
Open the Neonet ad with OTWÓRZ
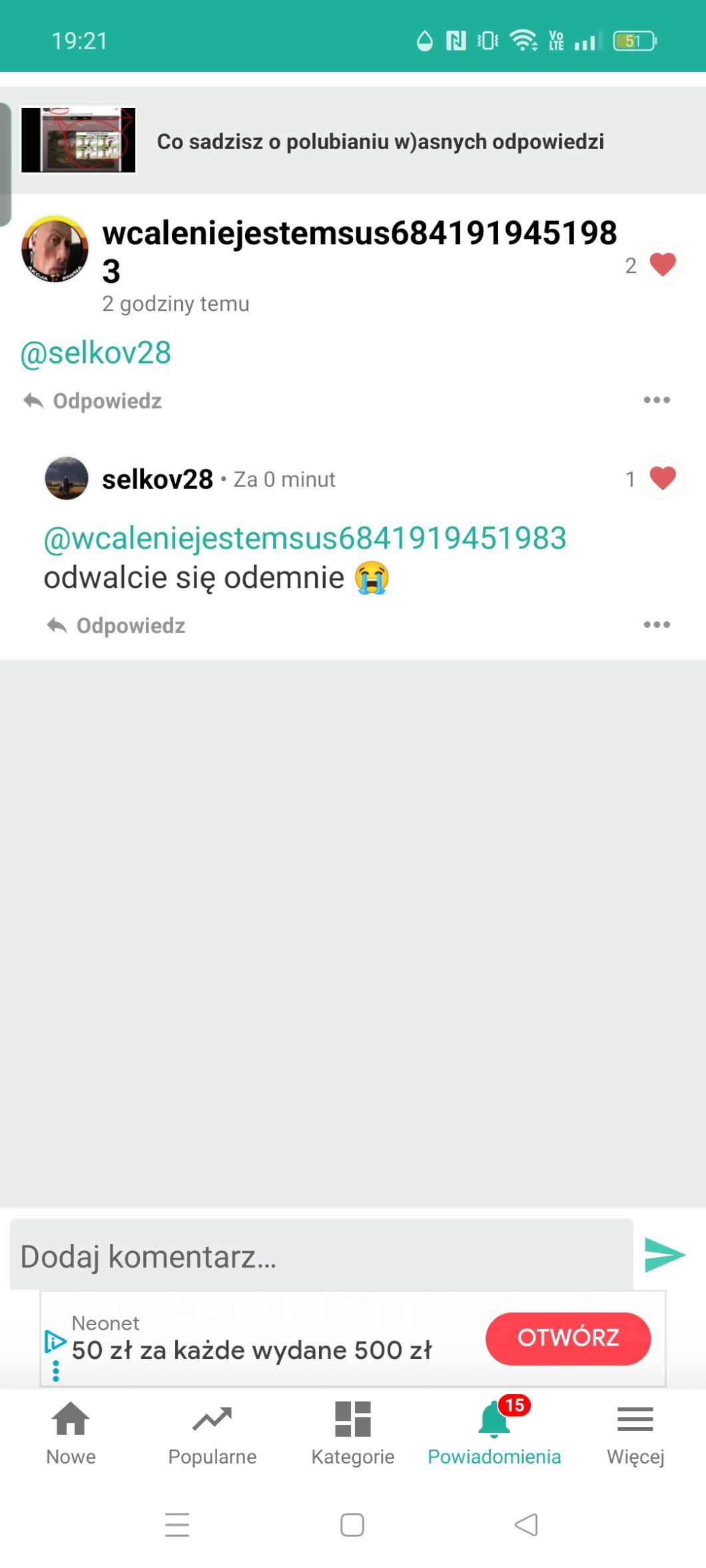(567, 1338)
